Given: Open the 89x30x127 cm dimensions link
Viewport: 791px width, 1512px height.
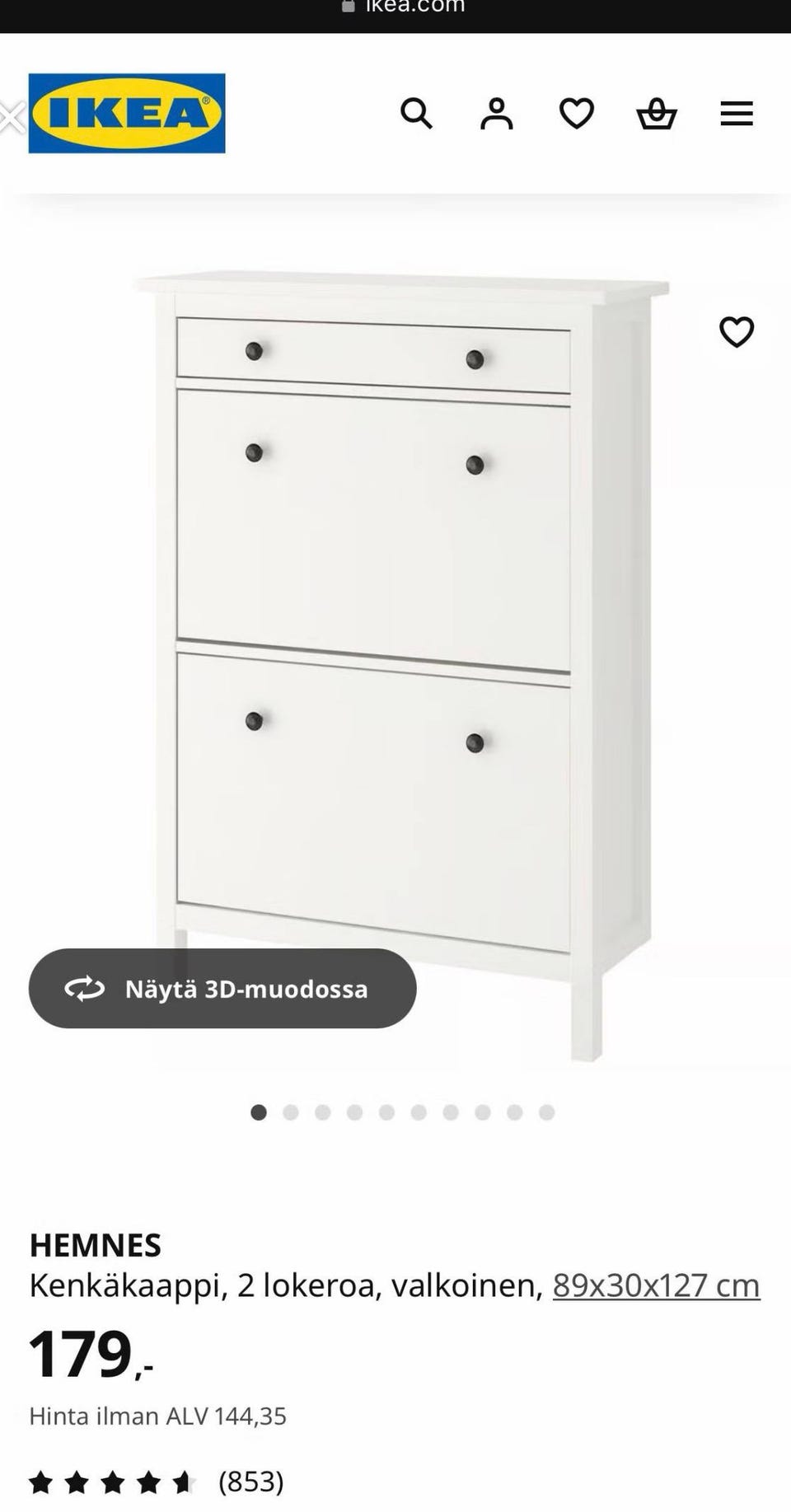Looking at the screenshot, I should pos(656,1285).
